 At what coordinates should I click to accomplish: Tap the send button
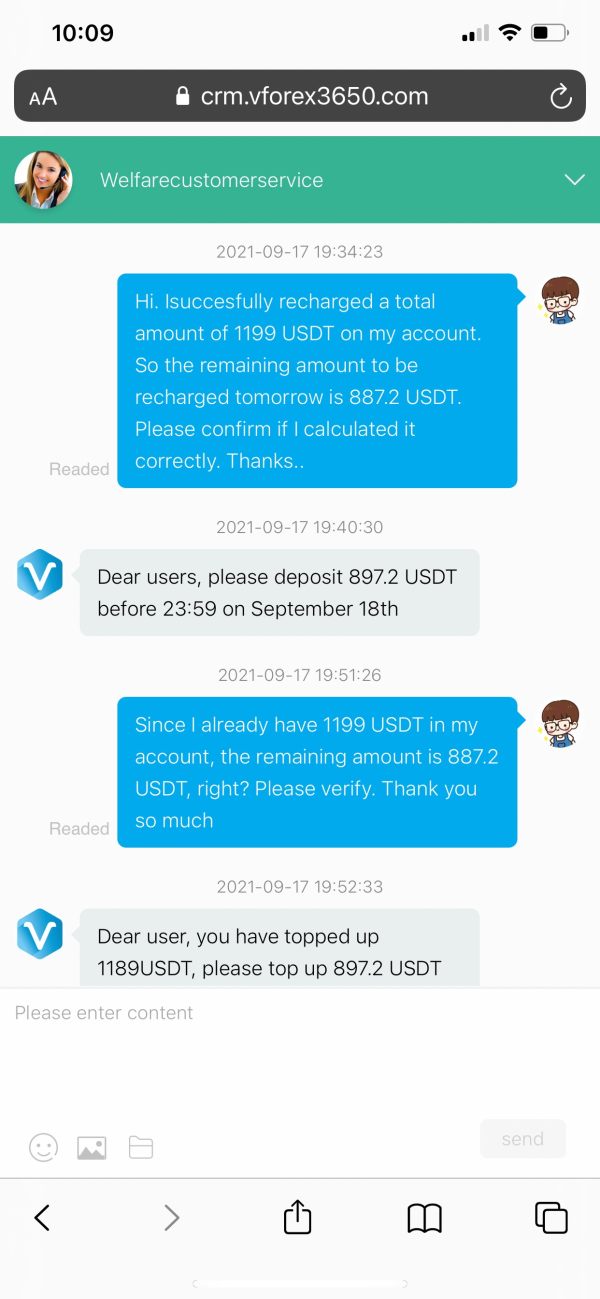pyautogui.click(x=523, y=1139)
